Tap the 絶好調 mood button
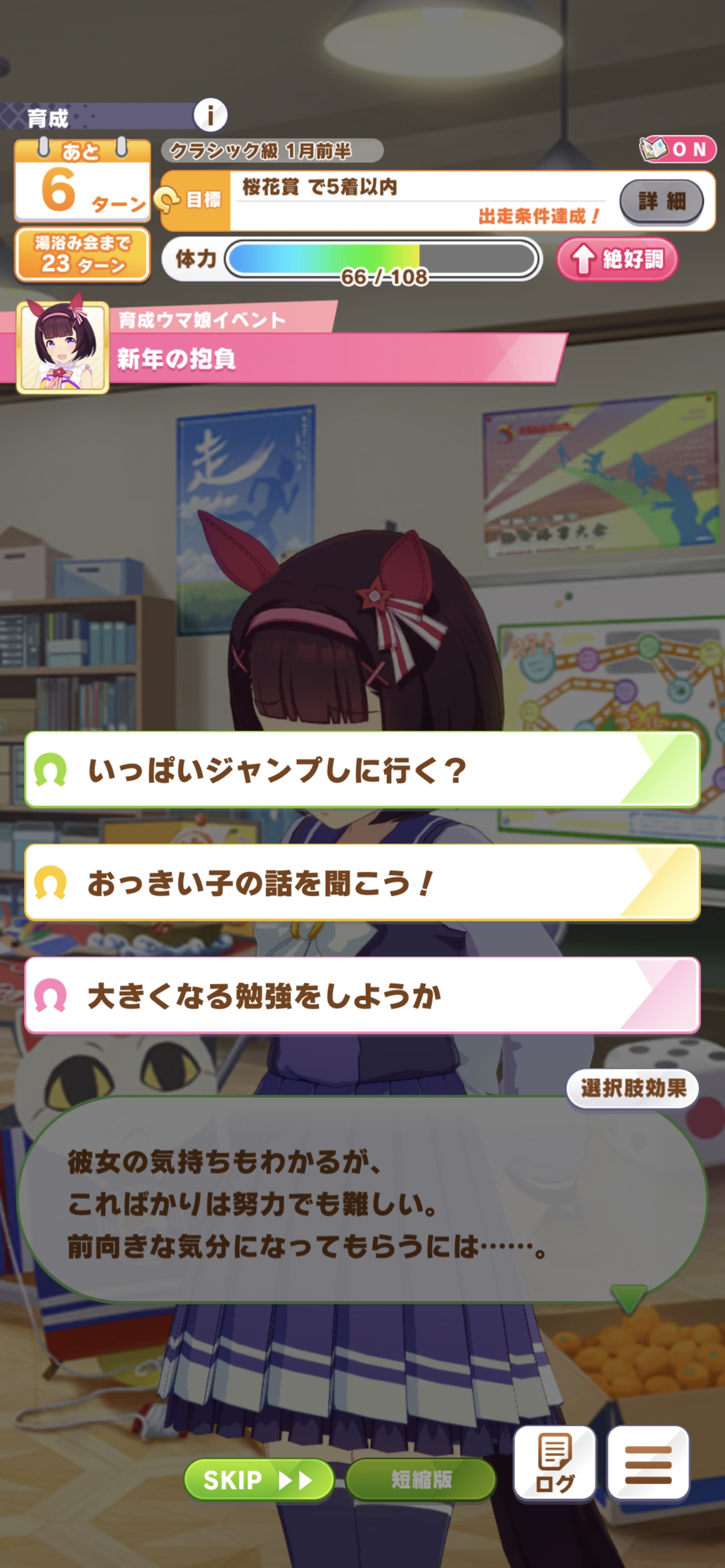The height and width of the screenshot is (1568, 725). [x=616, y=259]
